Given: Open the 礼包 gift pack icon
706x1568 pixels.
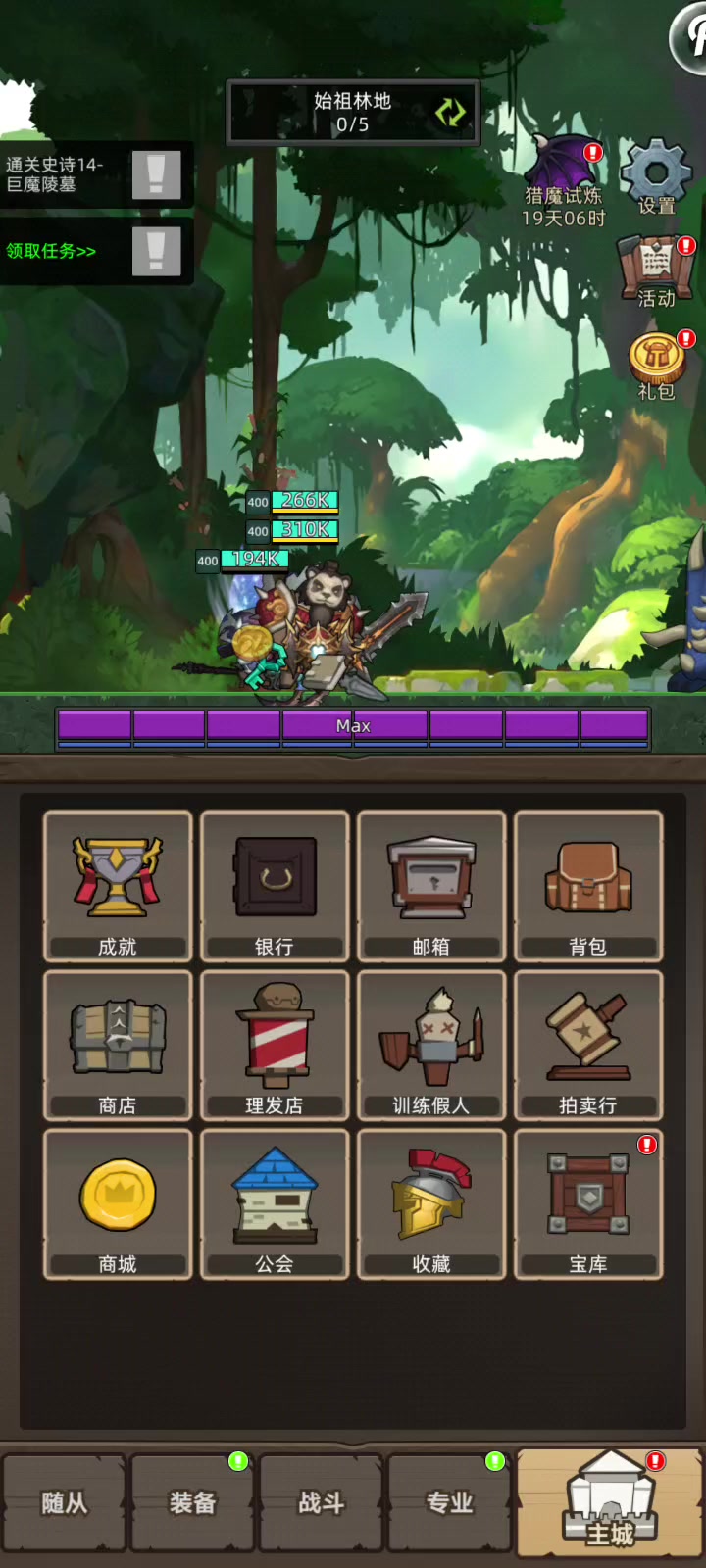Looking at the screenshot, I should coord(656,365).
